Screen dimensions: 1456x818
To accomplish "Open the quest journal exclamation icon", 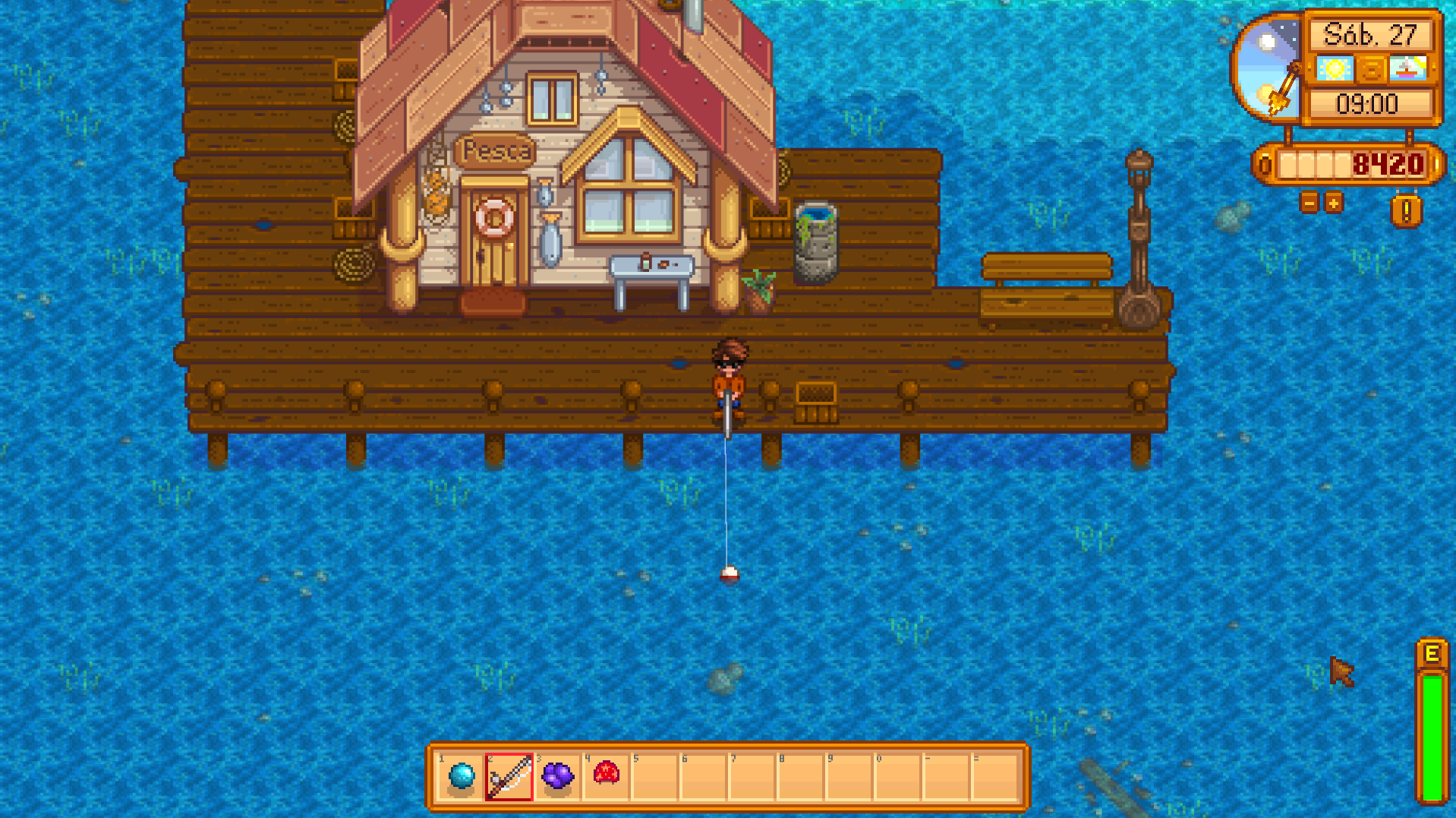I will (x=1406, y=210).
